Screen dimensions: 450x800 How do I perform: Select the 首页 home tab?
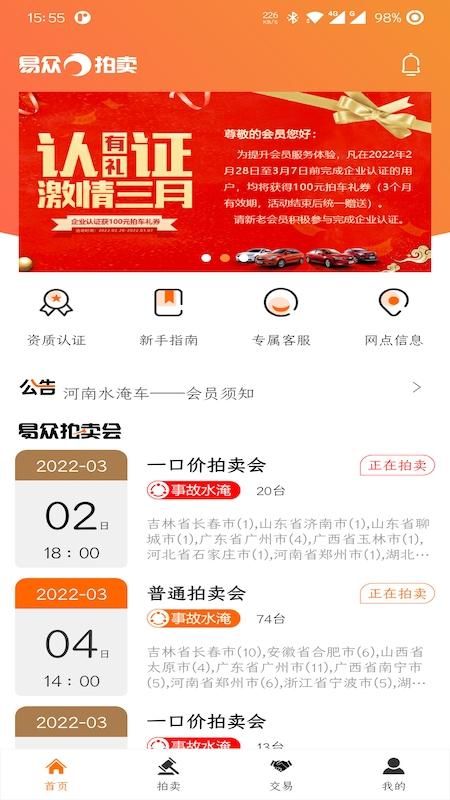pyautogui.click(x=56, y=774)
